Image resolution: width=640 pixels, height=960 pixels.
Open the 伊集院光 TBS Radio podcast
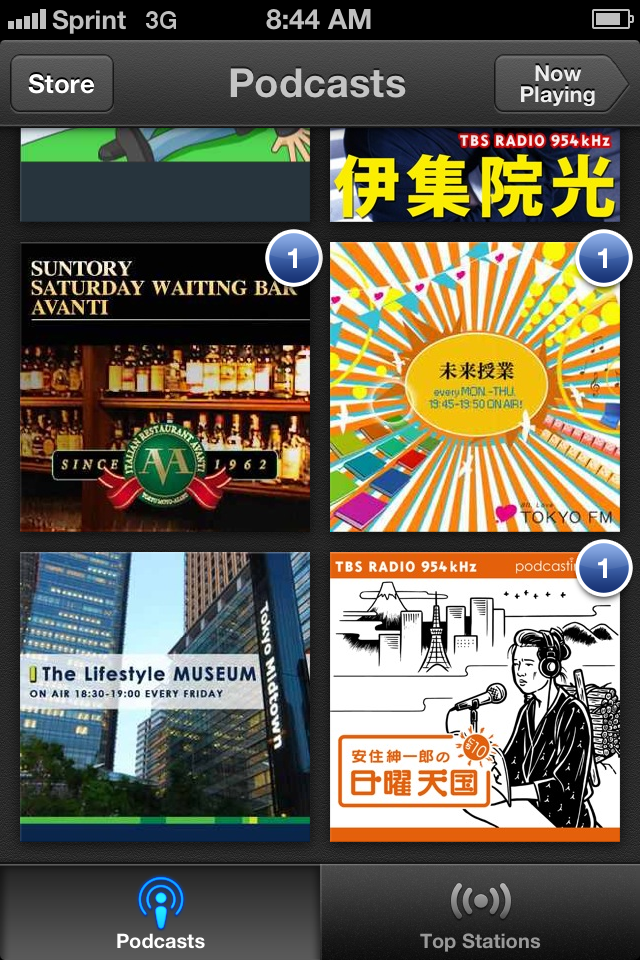click(x=475, y=175)
